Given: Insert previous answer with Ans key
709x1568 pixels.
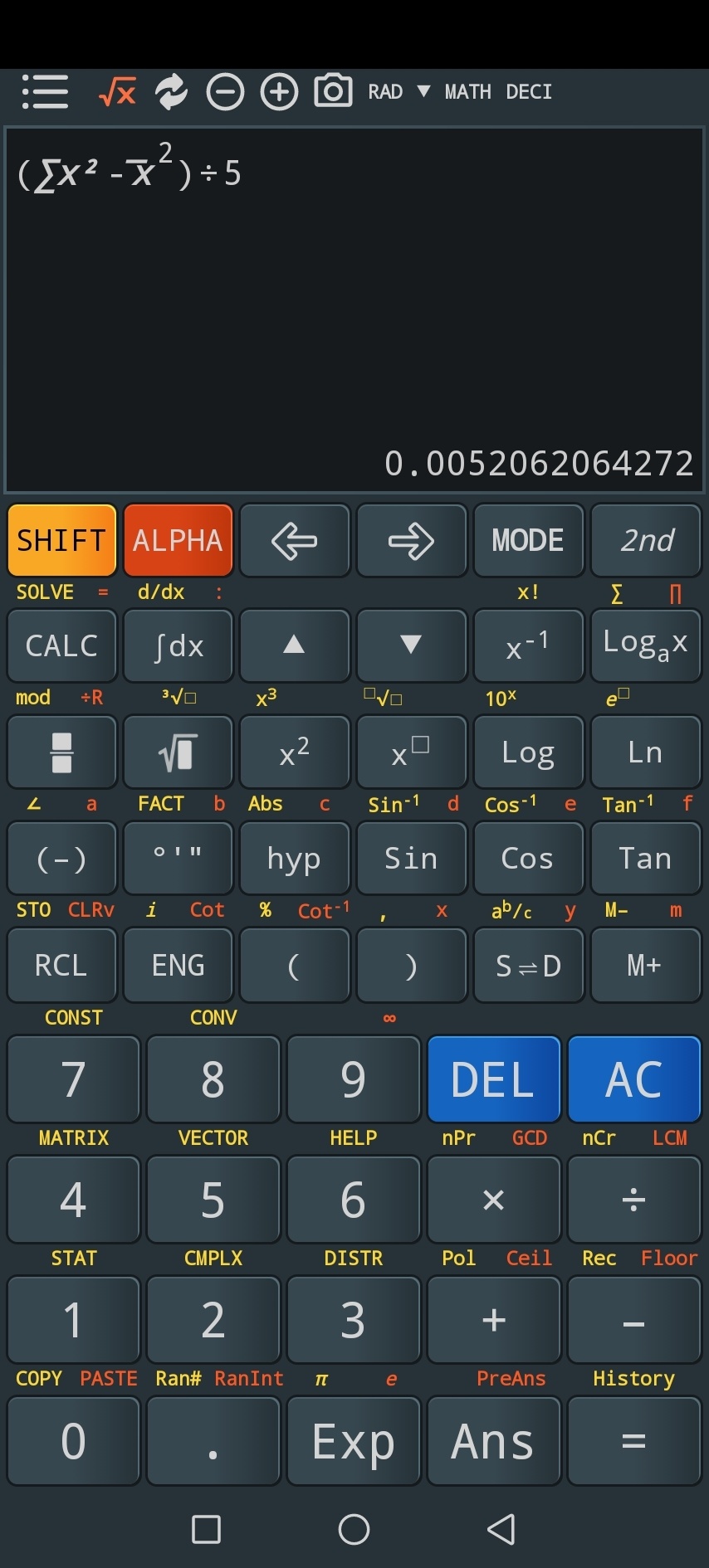Looking at the screenshot, I should [x=494, y=1441].
